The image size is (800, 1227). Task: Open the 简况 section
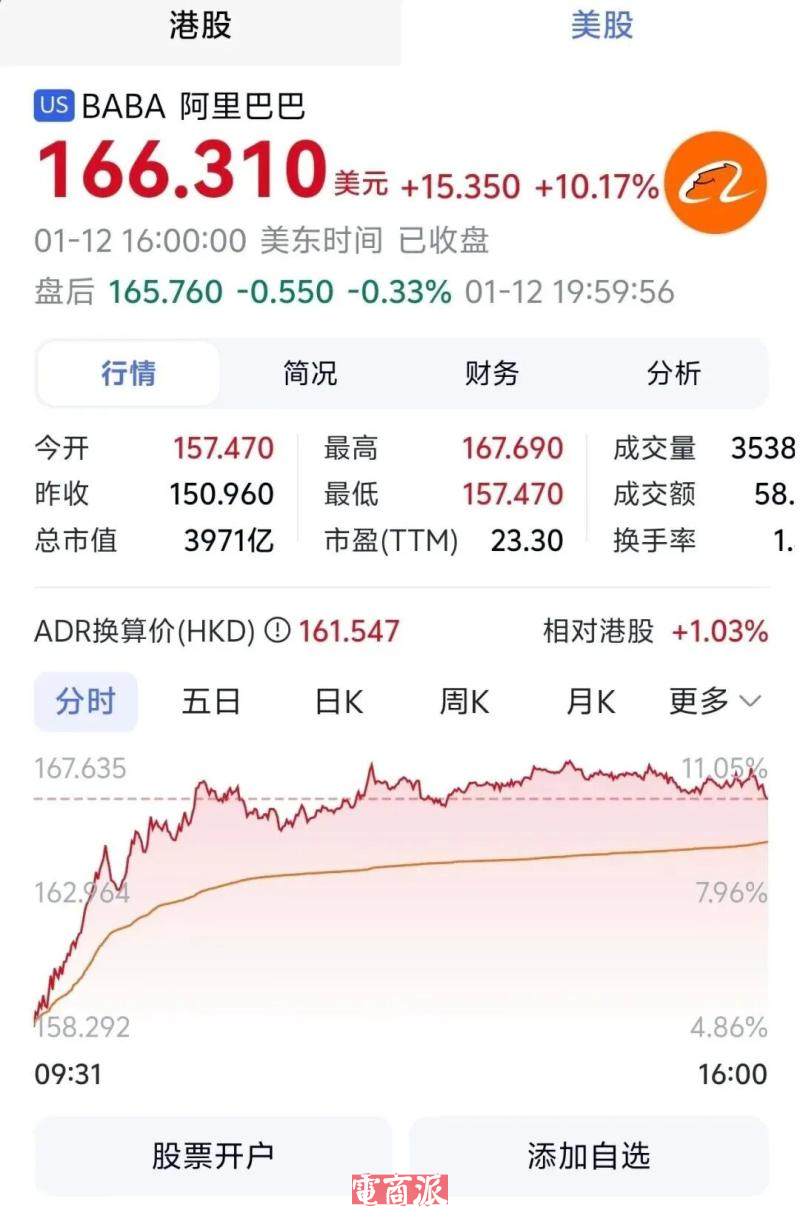click(x=310, y=374)
